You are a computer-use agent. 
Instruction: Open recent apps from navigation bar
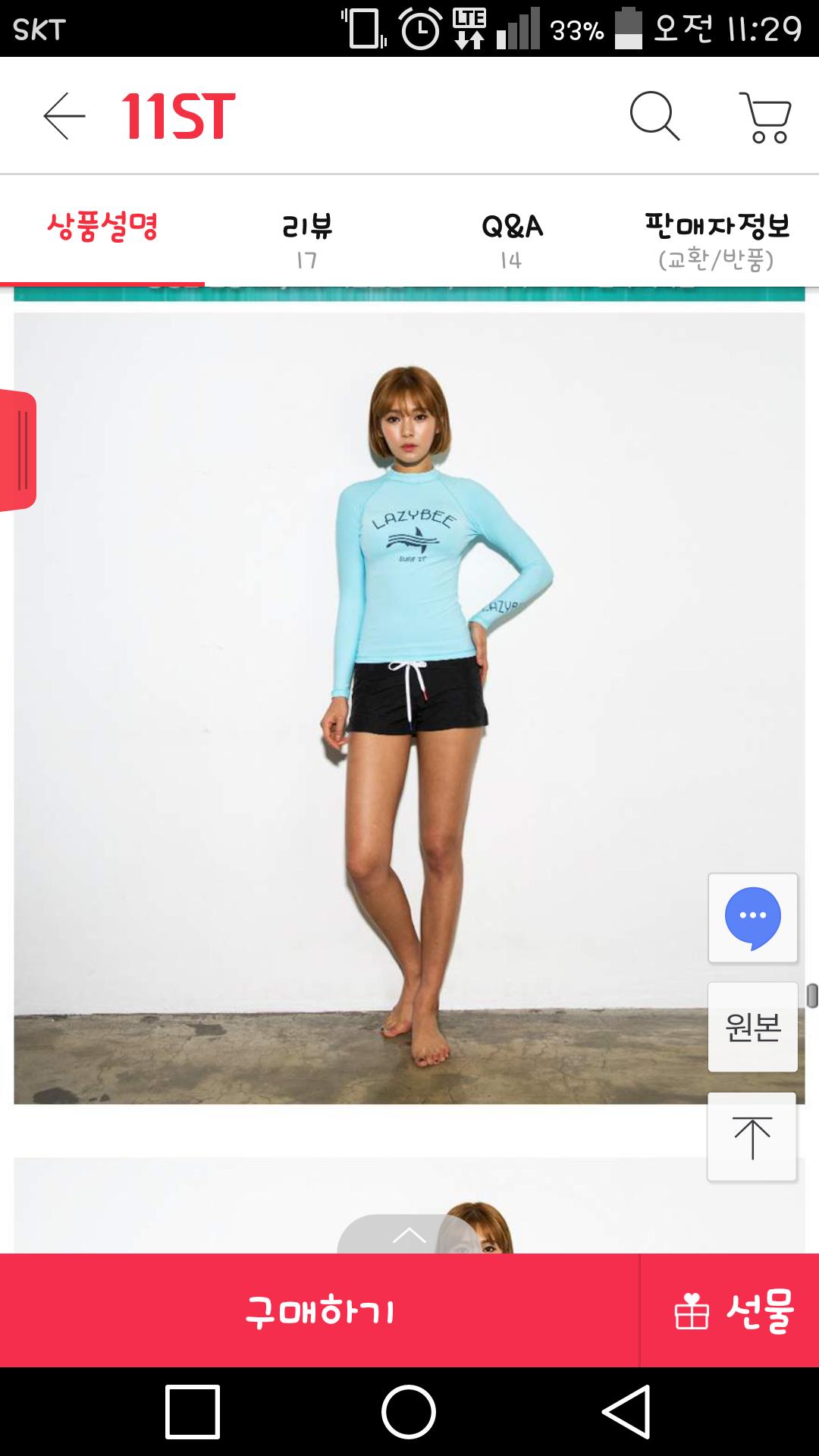pyautogui.click(x=193, y=1412)
